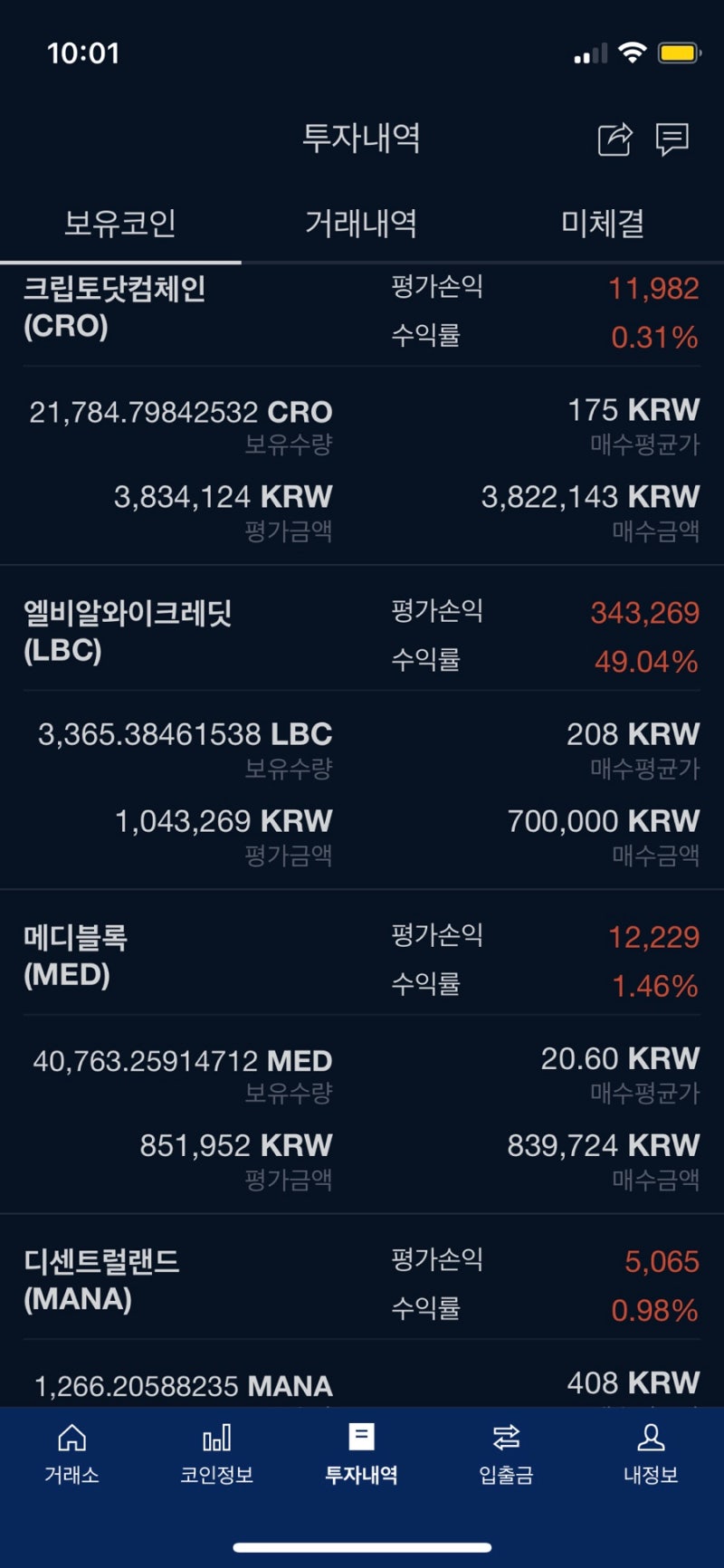Select the 엘비알와이크레딧 (LBC) coin row

coord(127,634)
